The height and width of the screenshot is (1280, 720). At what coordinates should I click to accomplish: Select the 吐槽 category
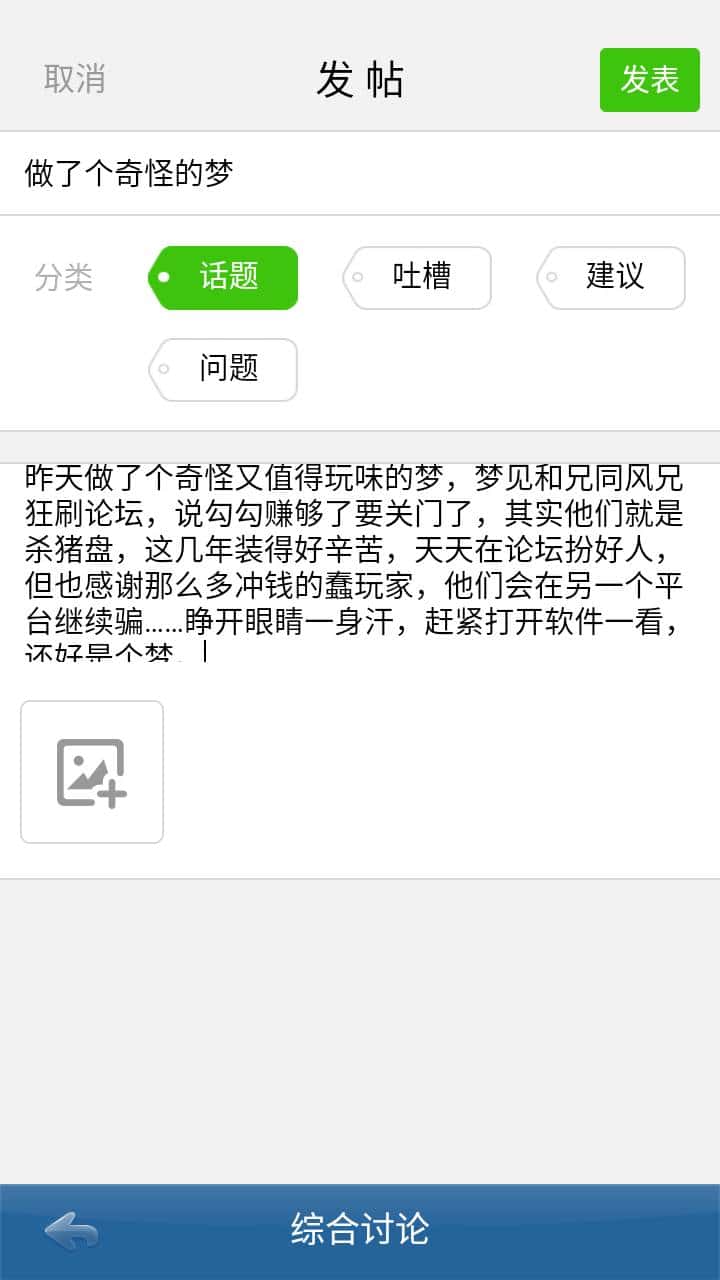coord(417,278)
